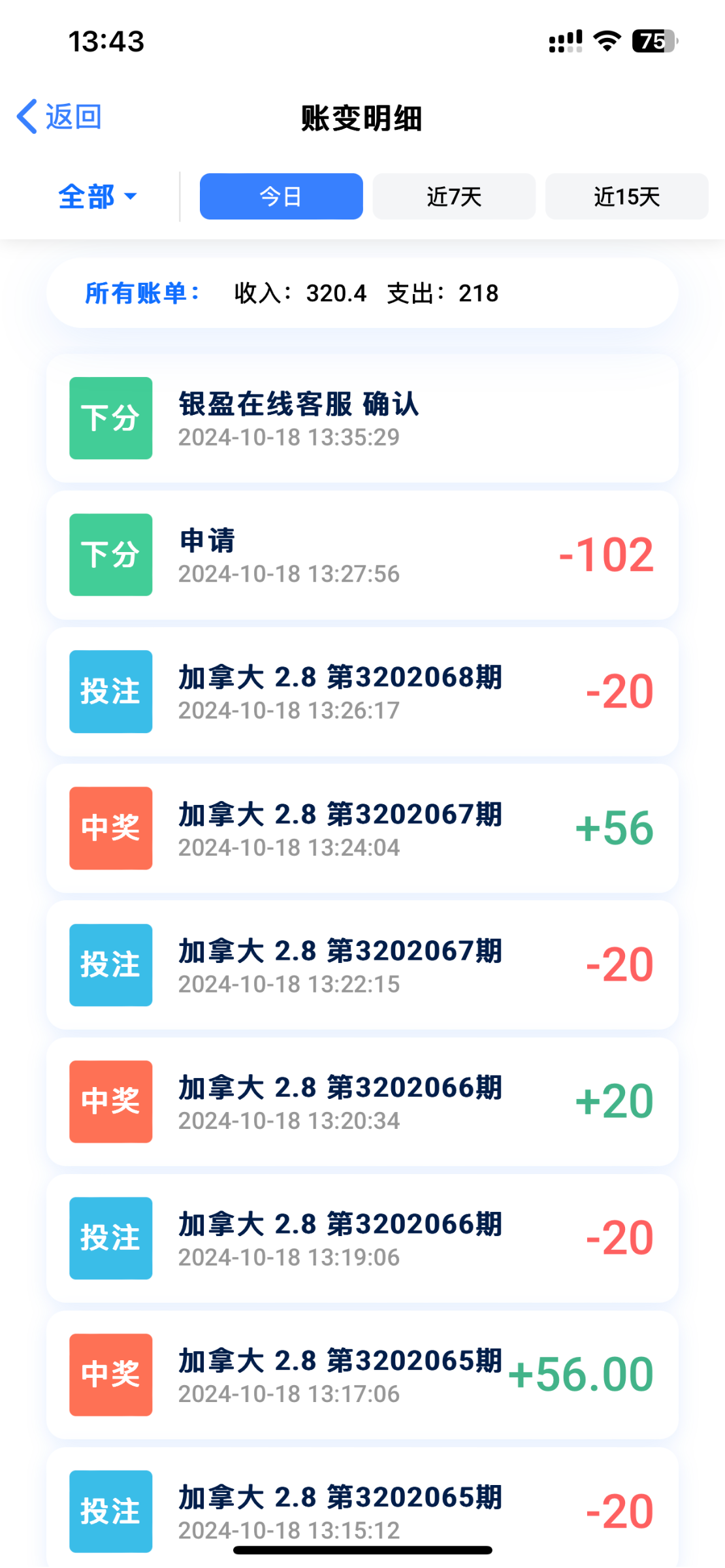725x1568 pixels.
Task: Tap the -102 amount on the 申请 record
Action: pyautogui.click(x=607, y=555)
